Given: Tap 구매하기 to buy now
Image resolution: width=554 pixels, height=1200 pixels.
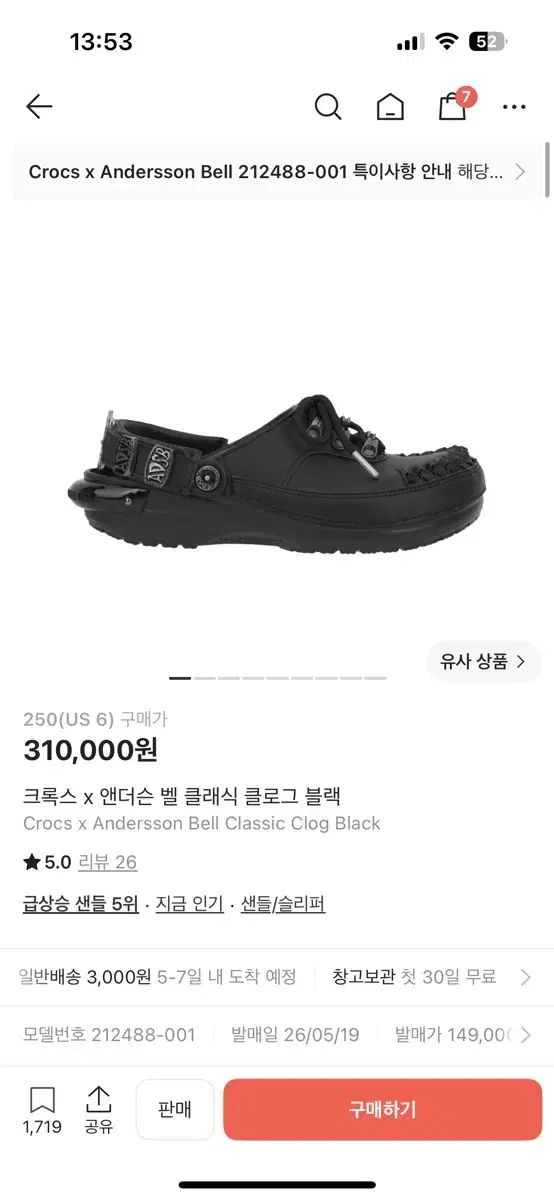Looking at the screenshot, I should pos(382,1109).
